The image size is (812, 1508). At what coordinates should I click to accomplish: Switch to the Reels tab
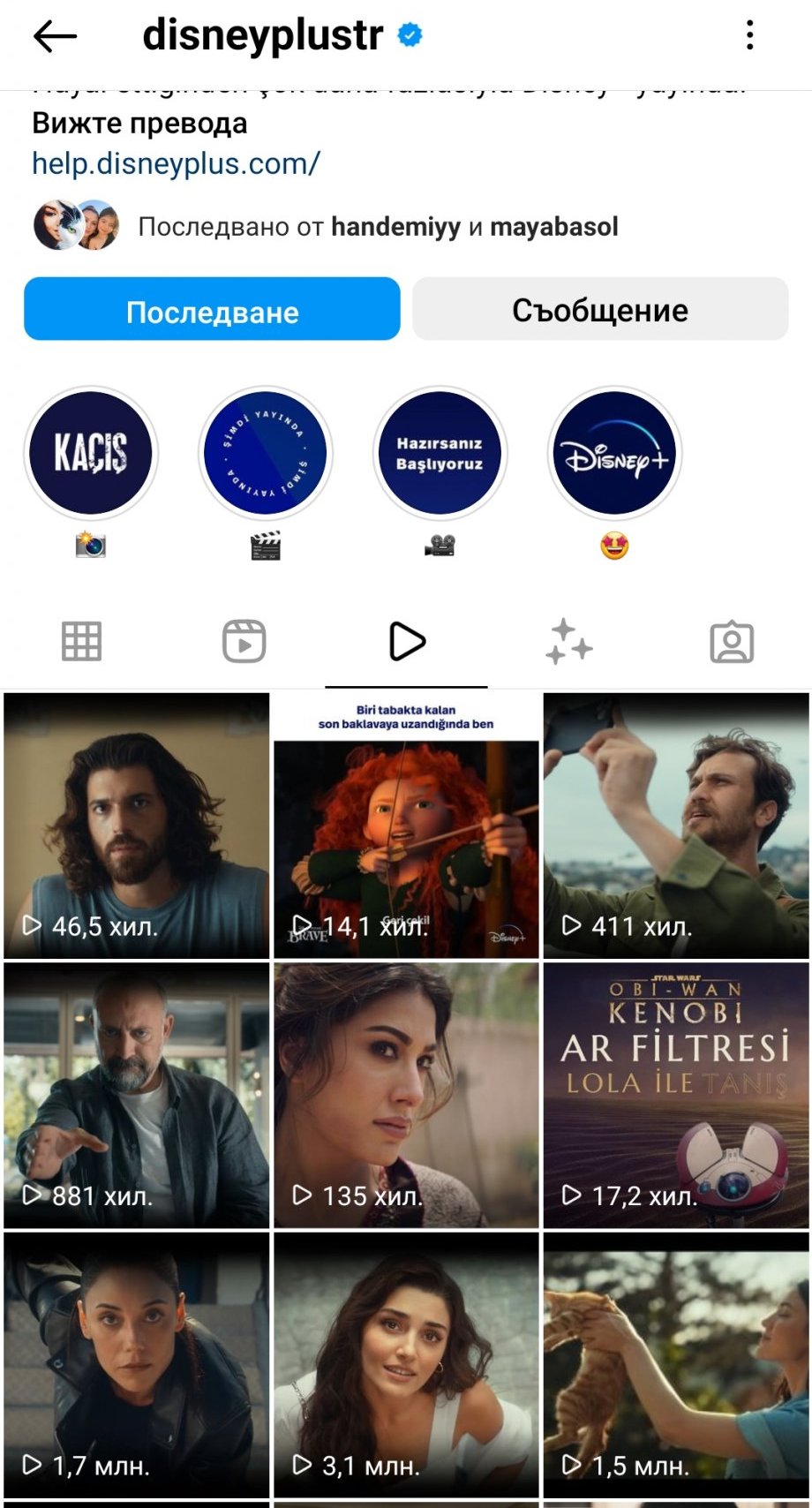point(244,642)
